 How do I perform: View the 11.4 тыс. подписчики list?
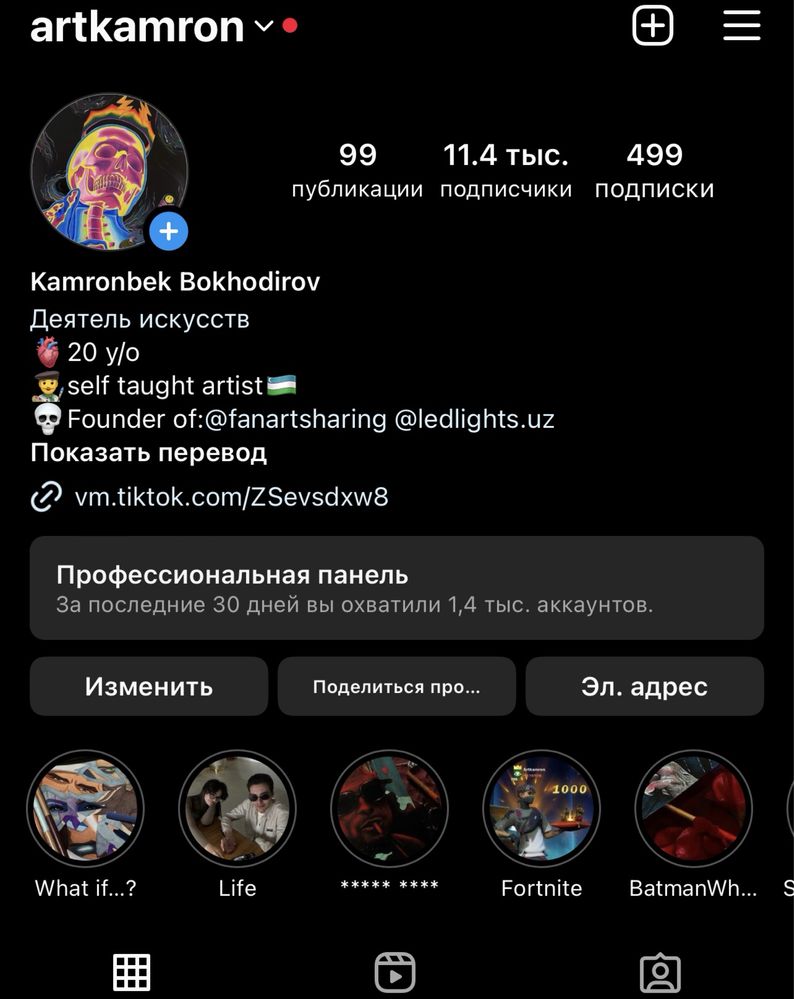pos(506,170)
